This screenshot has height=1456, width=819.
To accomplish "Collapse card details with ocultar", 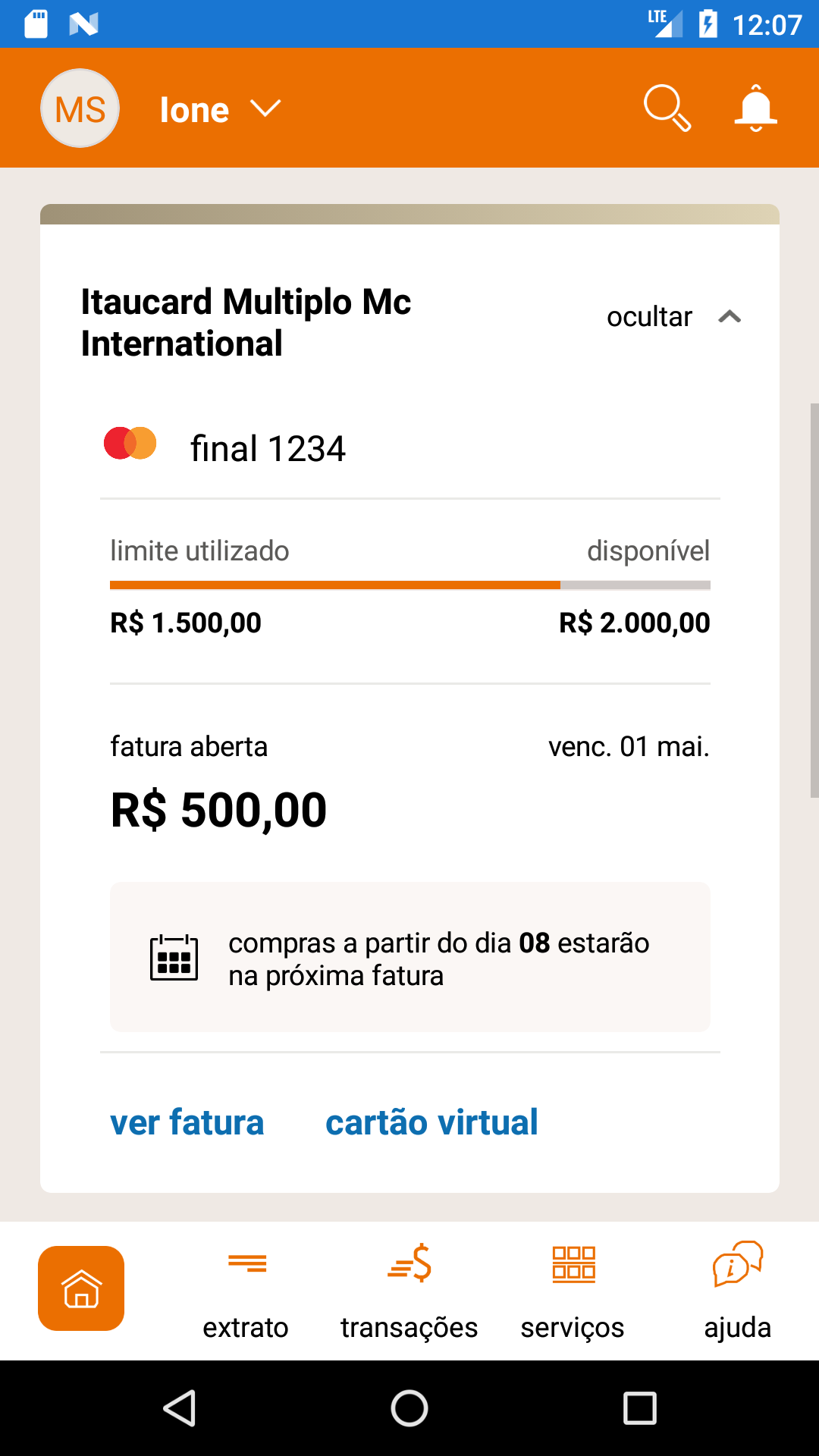I will tap(674, 317).
